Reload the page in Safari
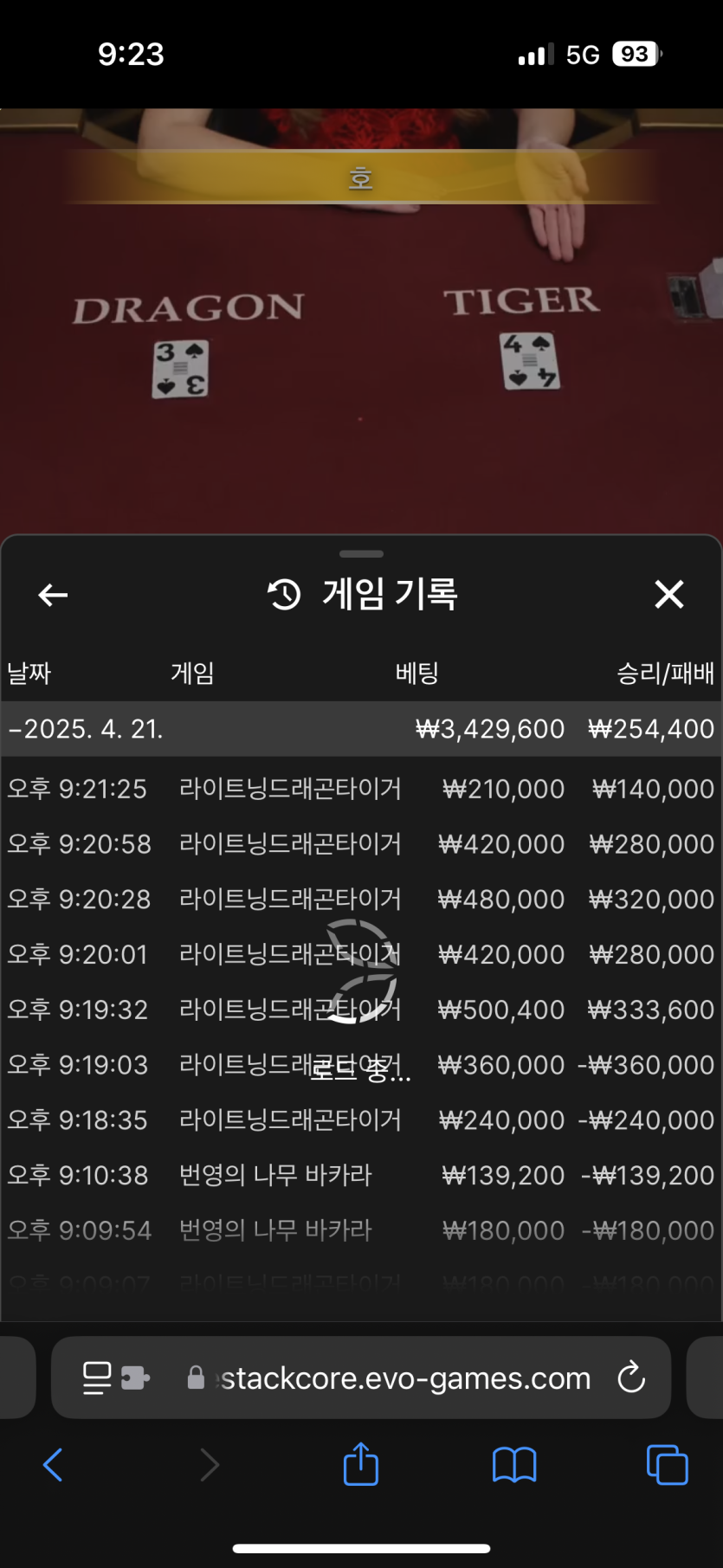This screenshot has width=723, height=1568. 631,1377
